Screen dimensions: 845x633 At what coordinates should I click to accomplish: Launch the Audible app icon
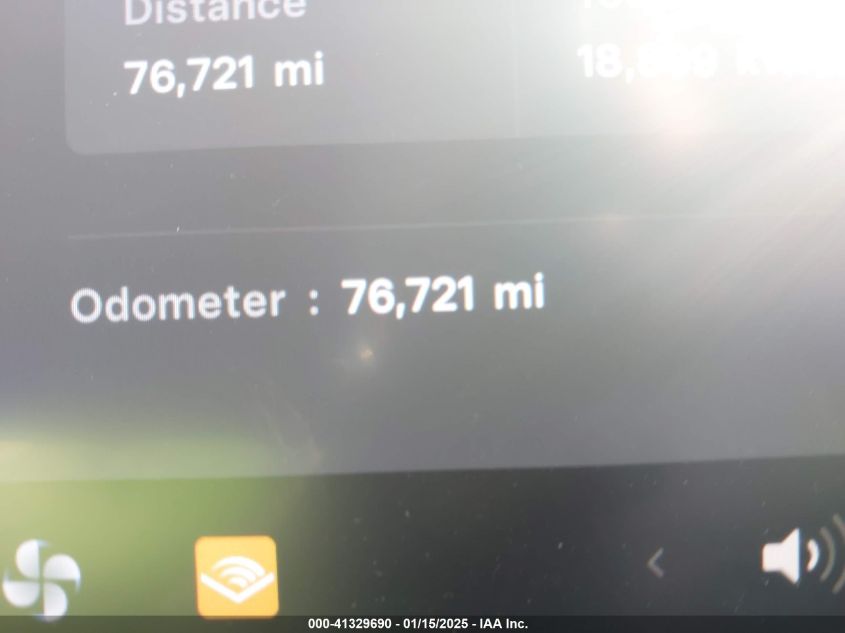point(236,576)
